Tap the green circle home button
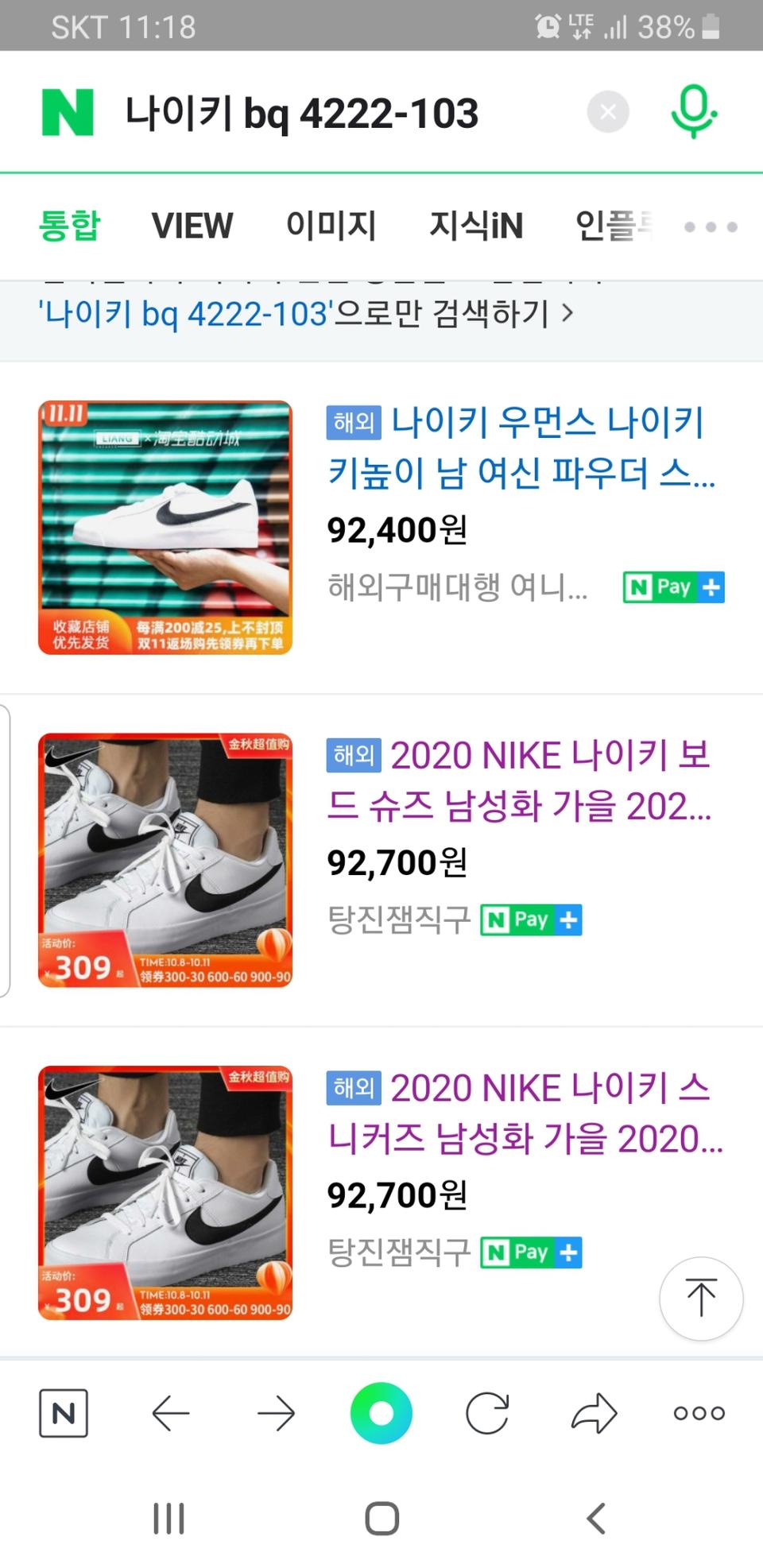The height and width of the screenshot is (1568, 763). [381, 1412]
